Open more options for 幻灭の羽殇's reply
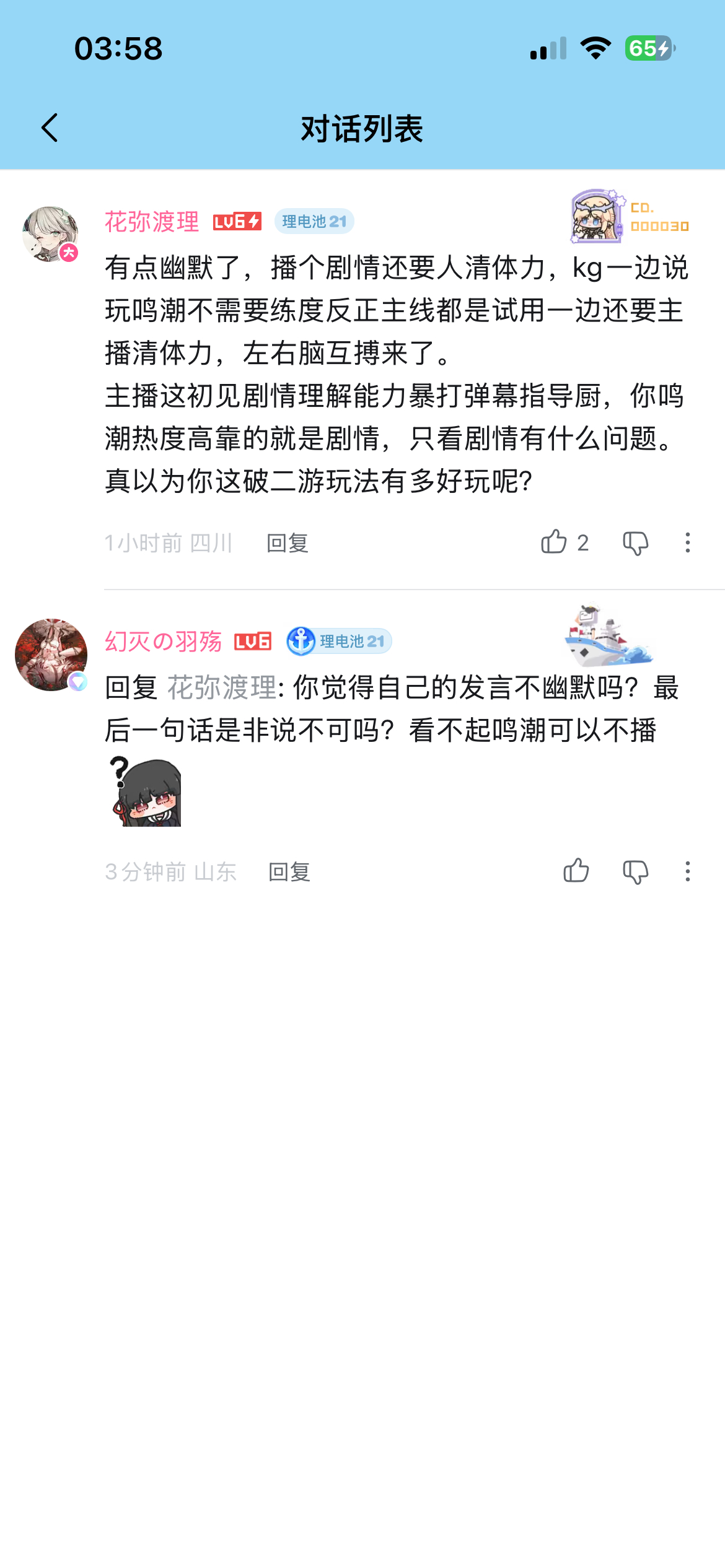 click(x=687, y=872)
